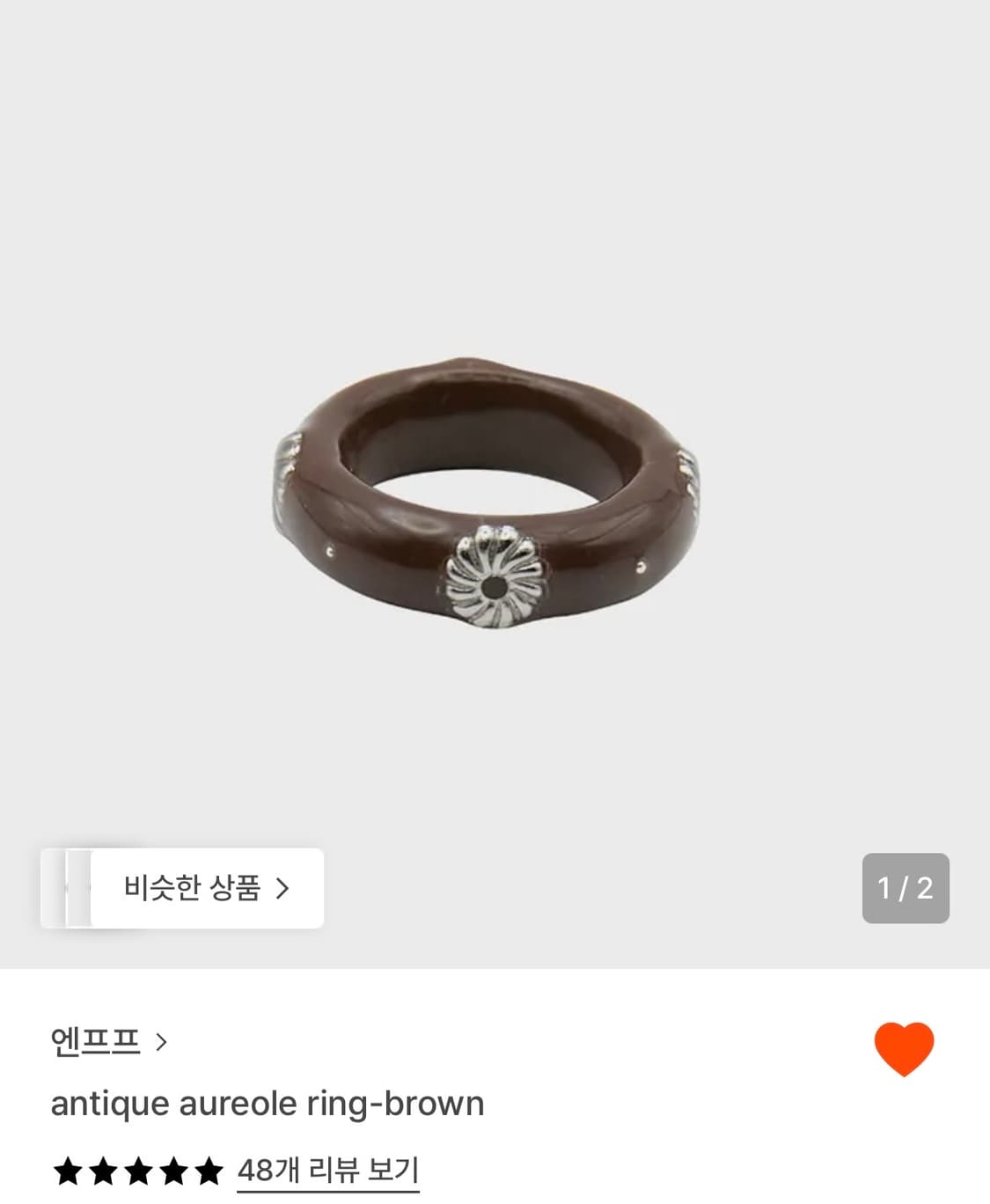Open 48개 리뷰 보기 to read reviews
The image size is (990, 1204).
329,1171
